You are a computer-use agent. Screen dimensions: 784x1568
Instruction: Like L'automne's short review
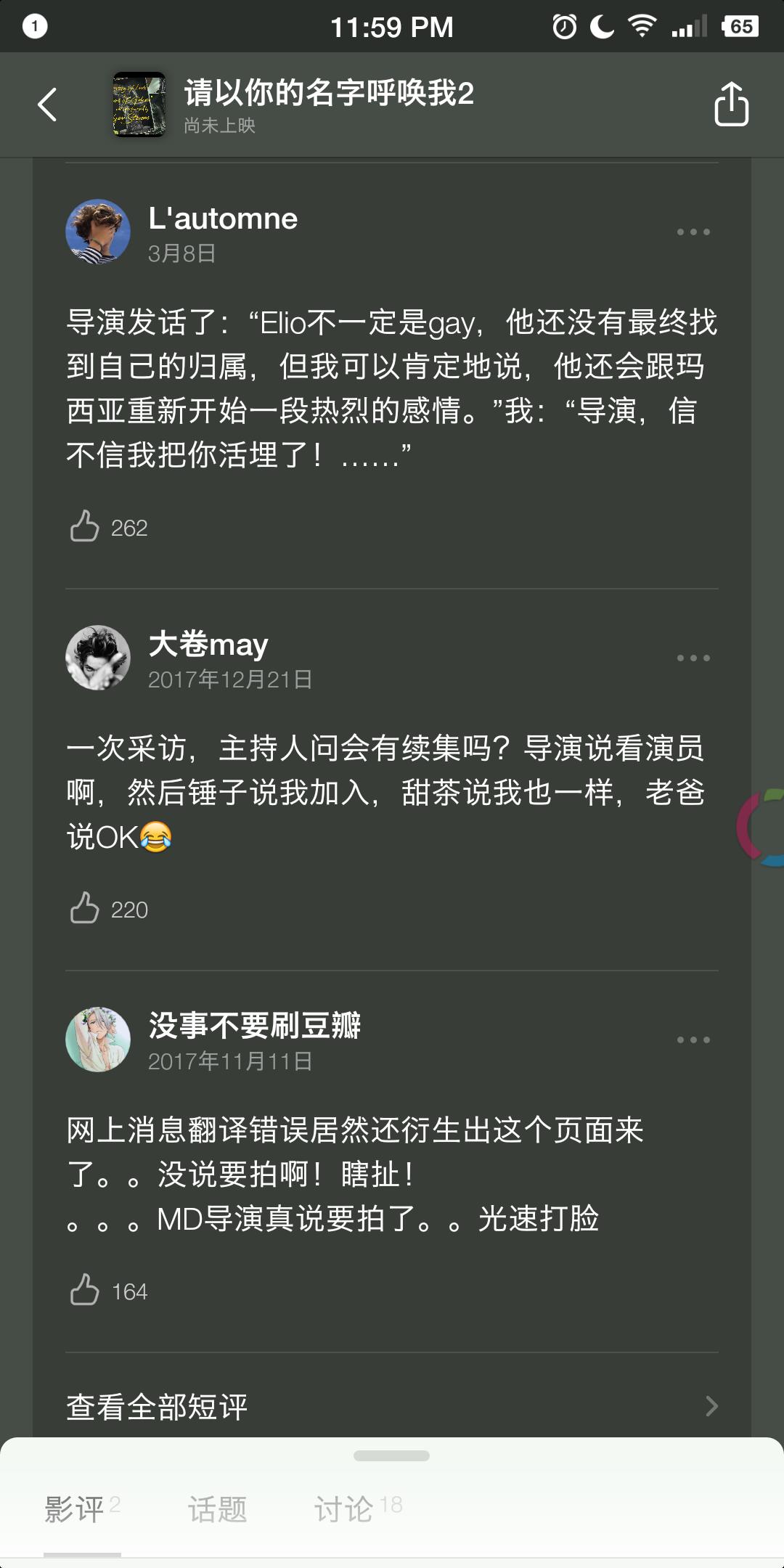(85, 526)
